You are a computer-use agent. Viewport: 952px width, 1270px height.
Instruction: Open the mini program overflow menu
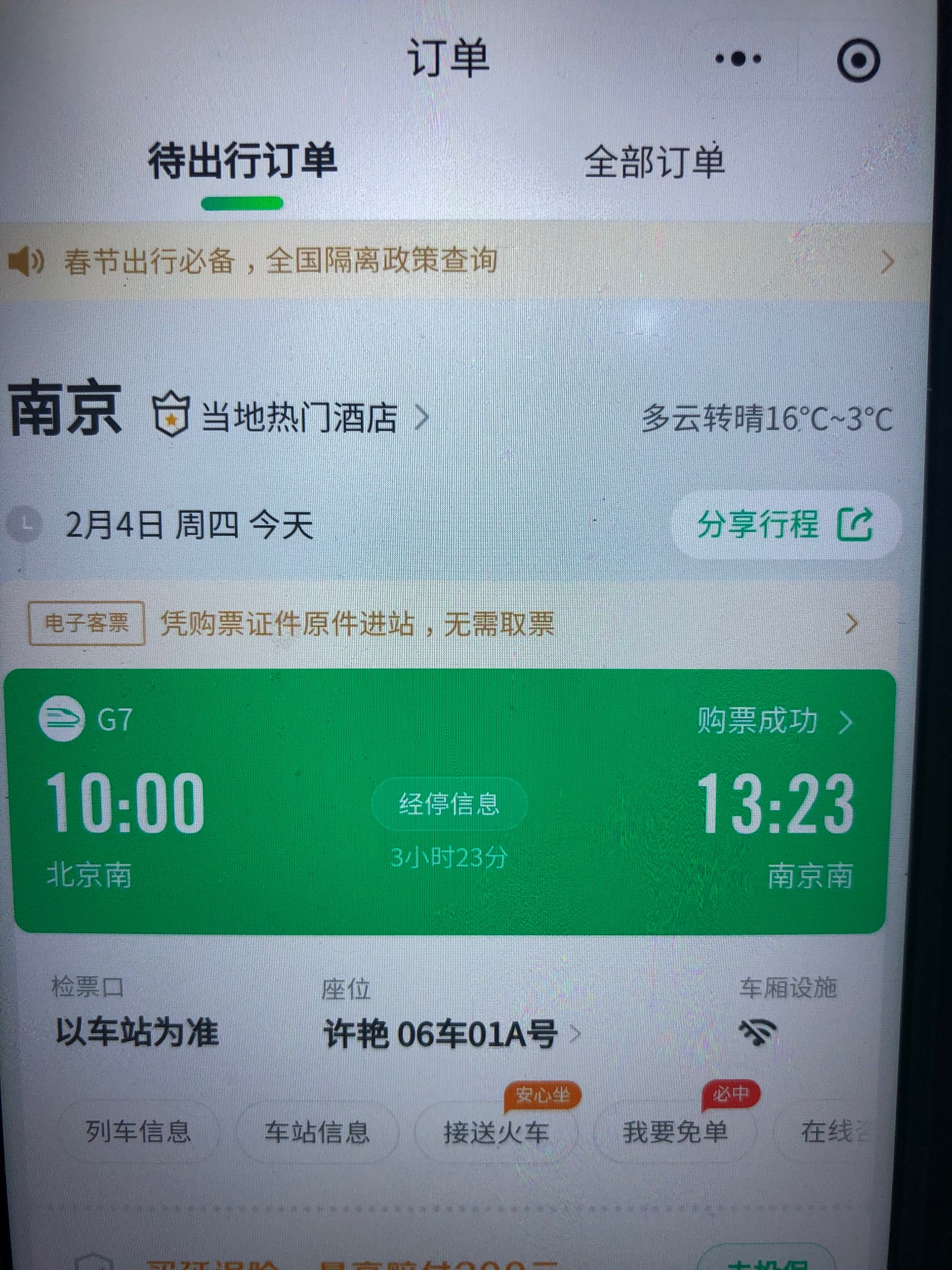coord(738,60)
